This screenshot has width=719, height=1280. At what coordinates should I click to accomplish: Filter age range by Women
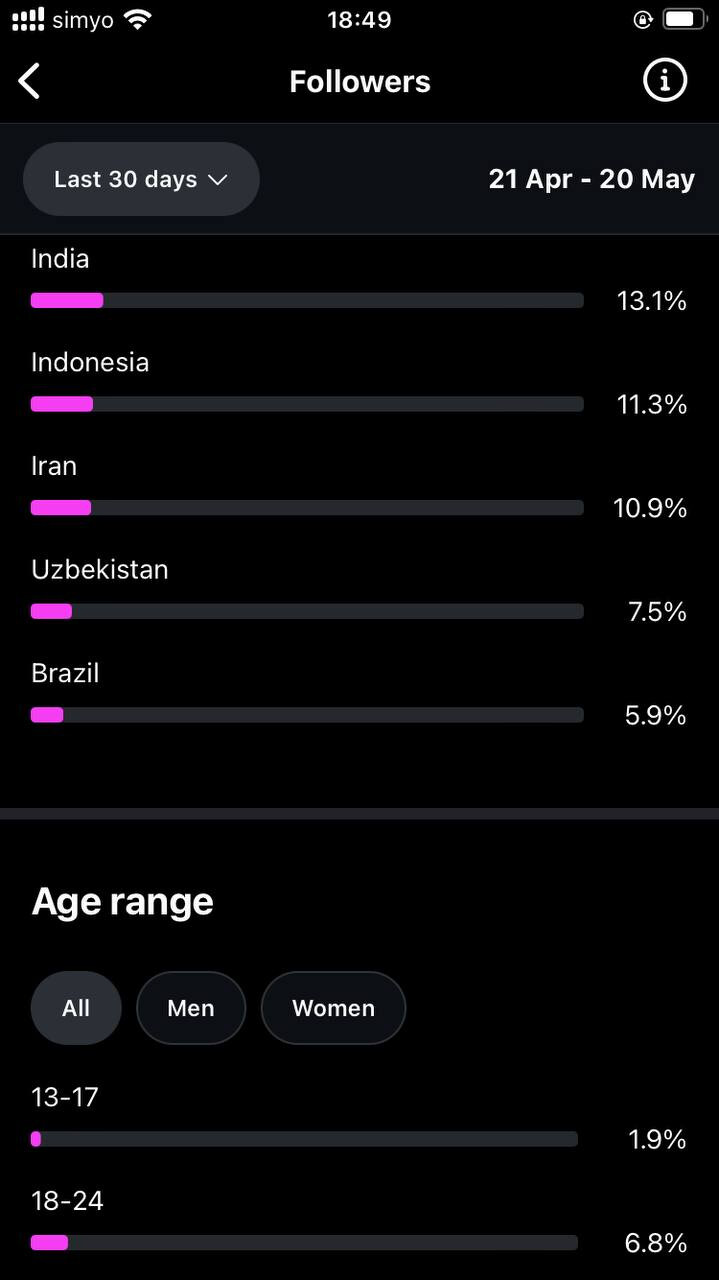[x=333, y=1008]
